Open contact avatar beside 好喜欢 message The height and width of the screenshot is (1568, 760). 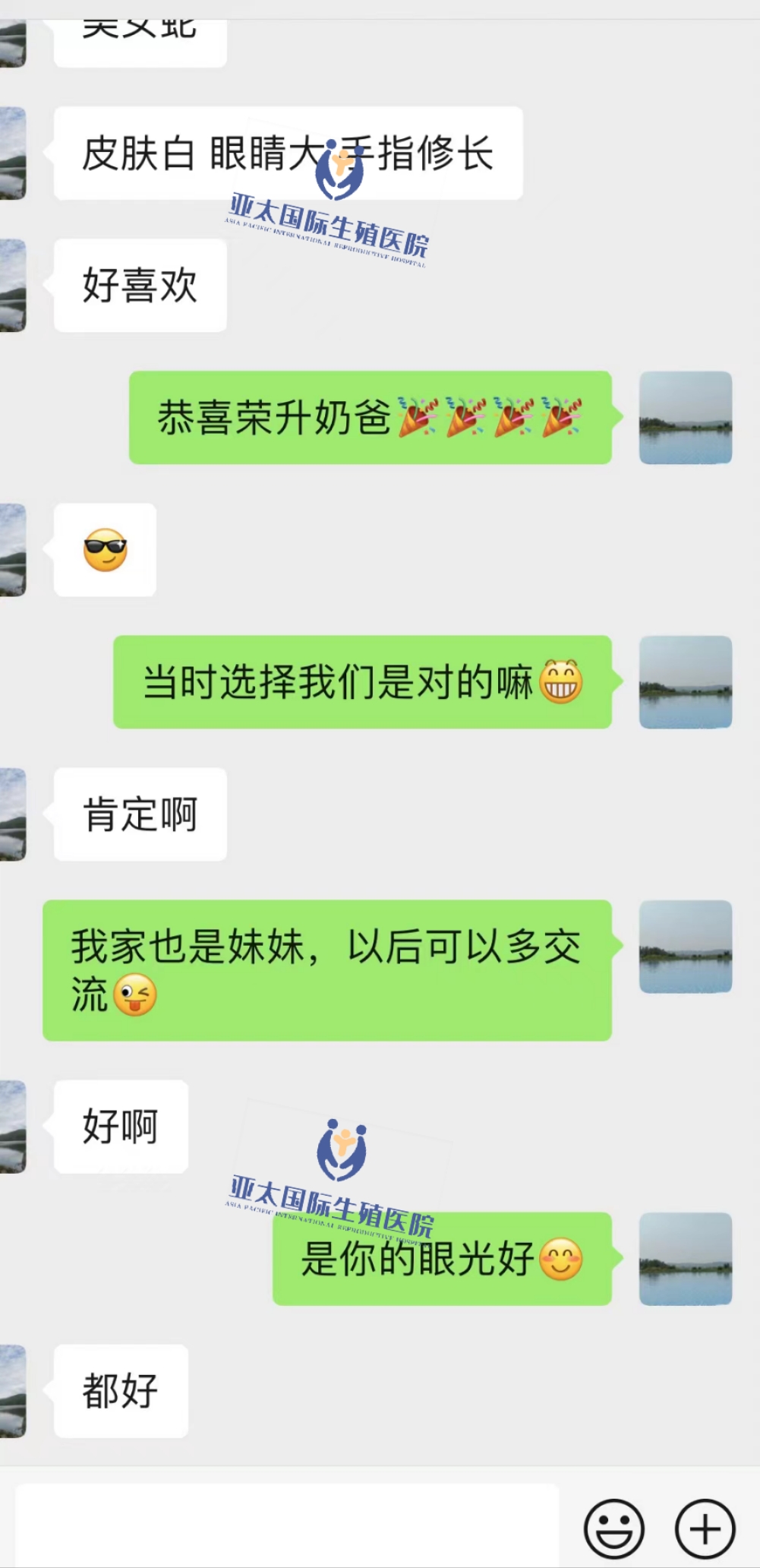point(13,285)
